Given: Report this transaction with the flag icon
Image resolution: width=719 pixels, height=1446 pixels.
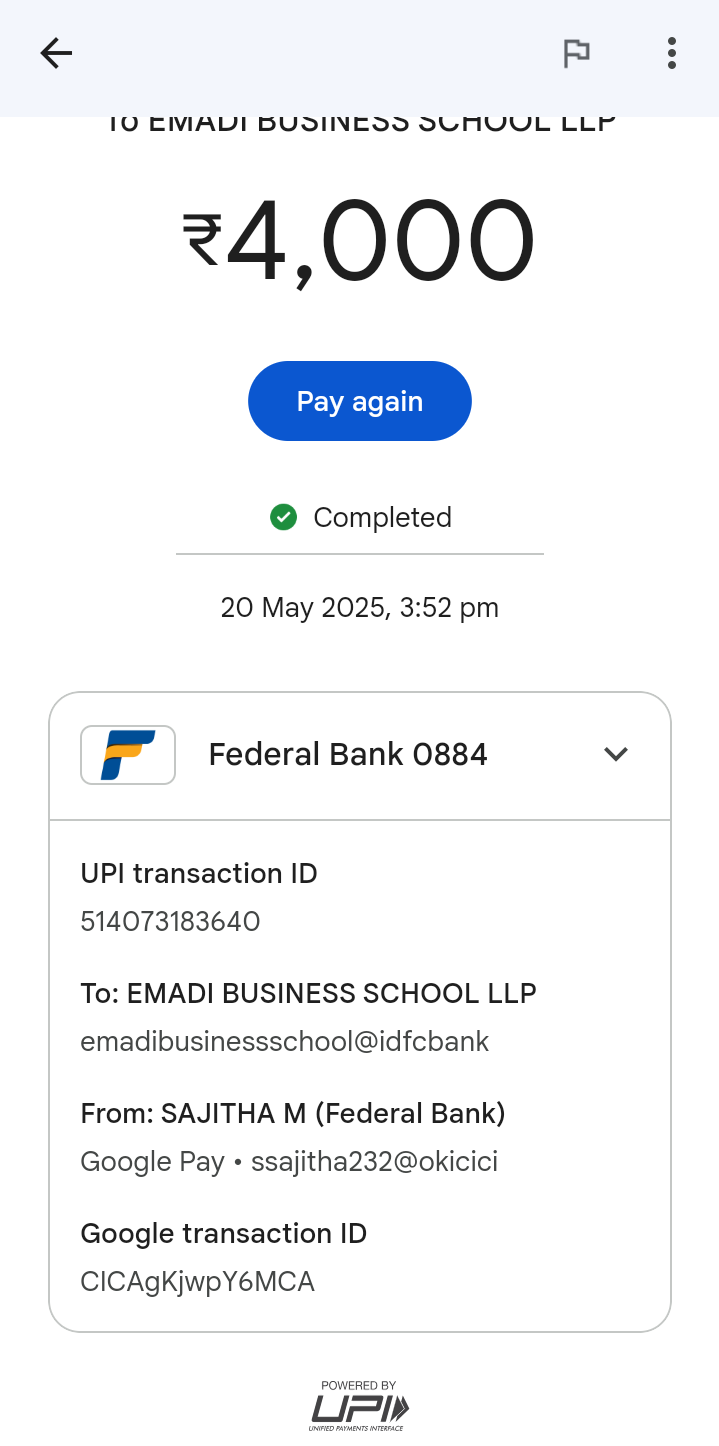Looking at the screenshot, I should point(576,53).
